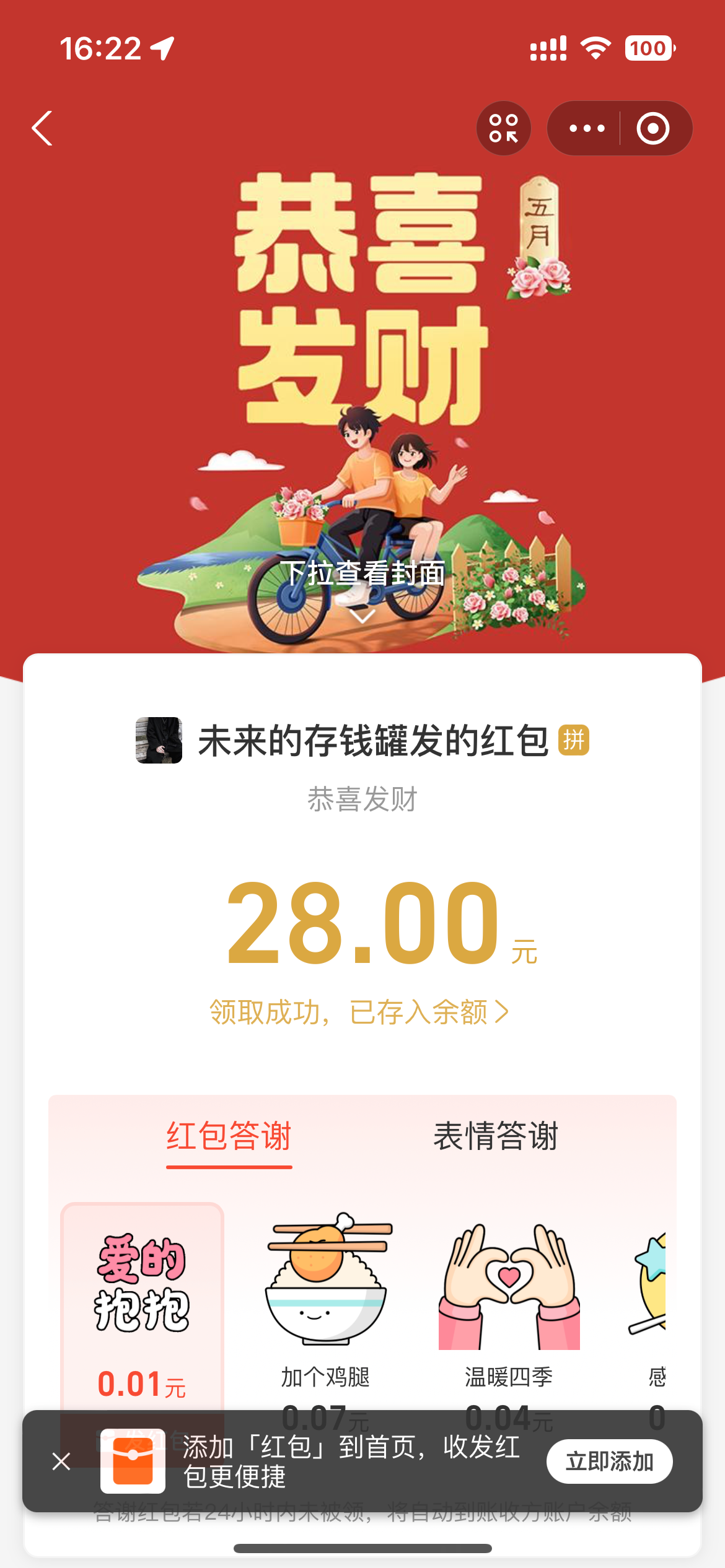Open the mini program shortcut grid icon
The image size is (725, 1568).
tap(504, 128)
